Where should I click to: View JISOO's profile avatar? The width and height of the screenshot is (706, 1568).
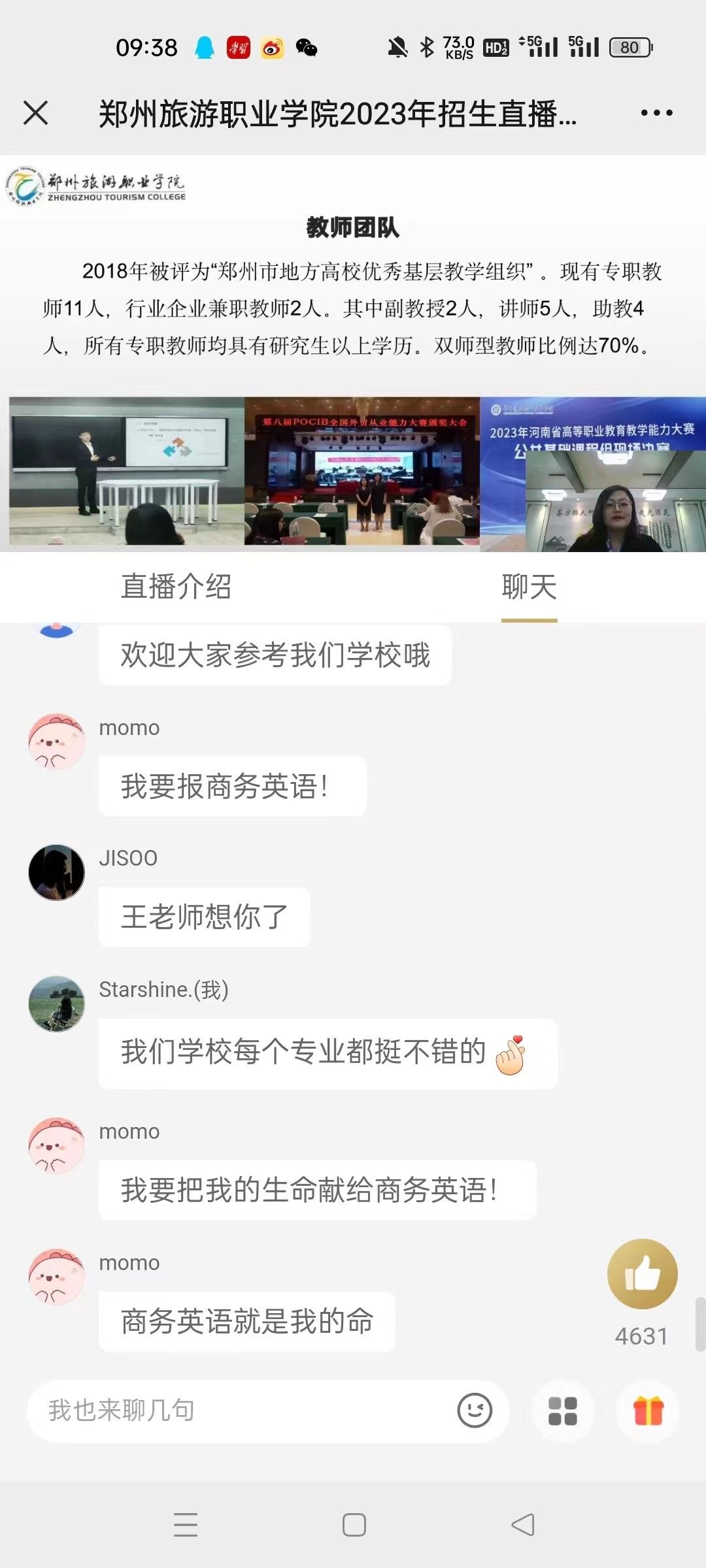(x=57, y=872)
